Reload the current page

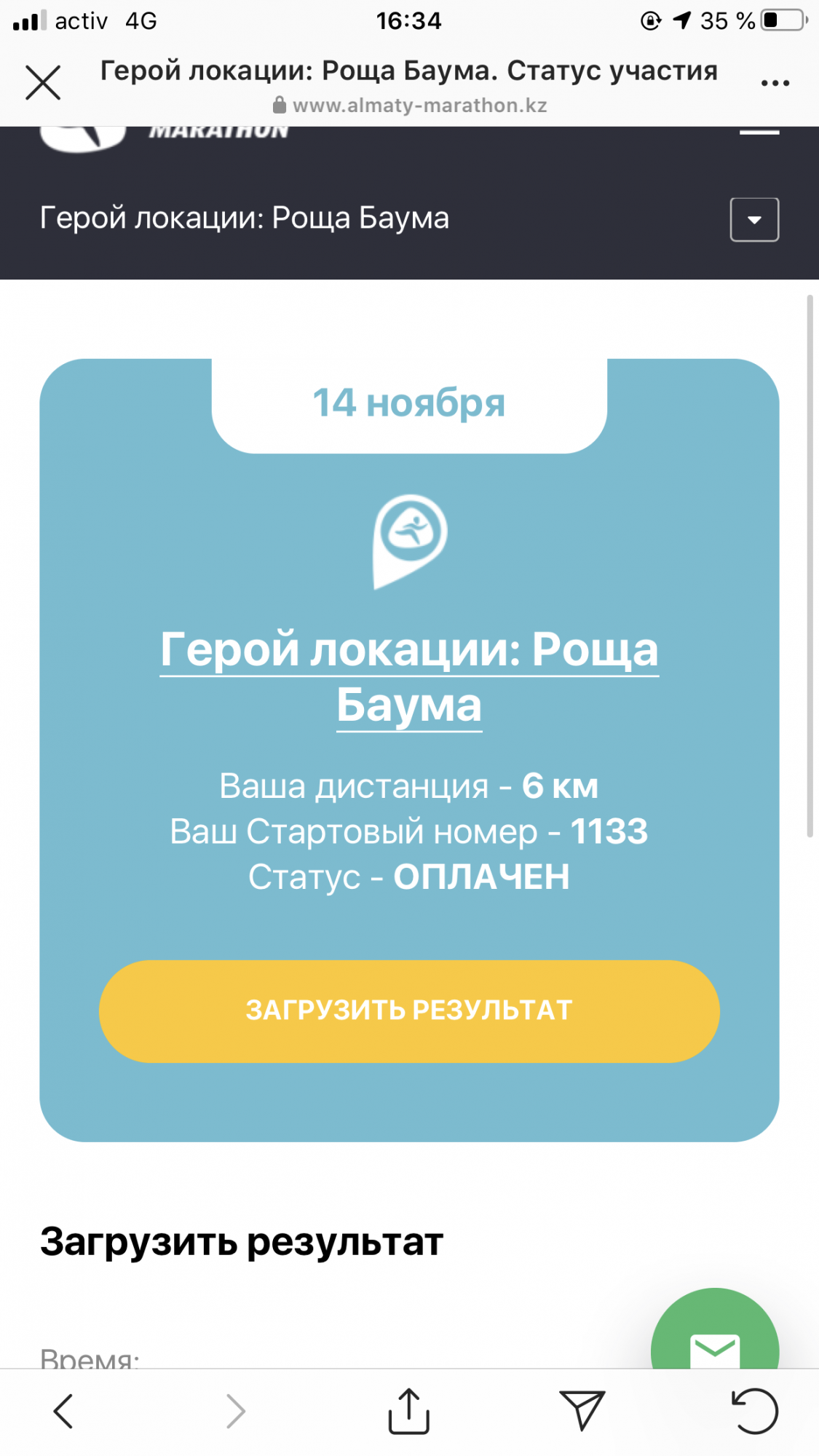754,1411
